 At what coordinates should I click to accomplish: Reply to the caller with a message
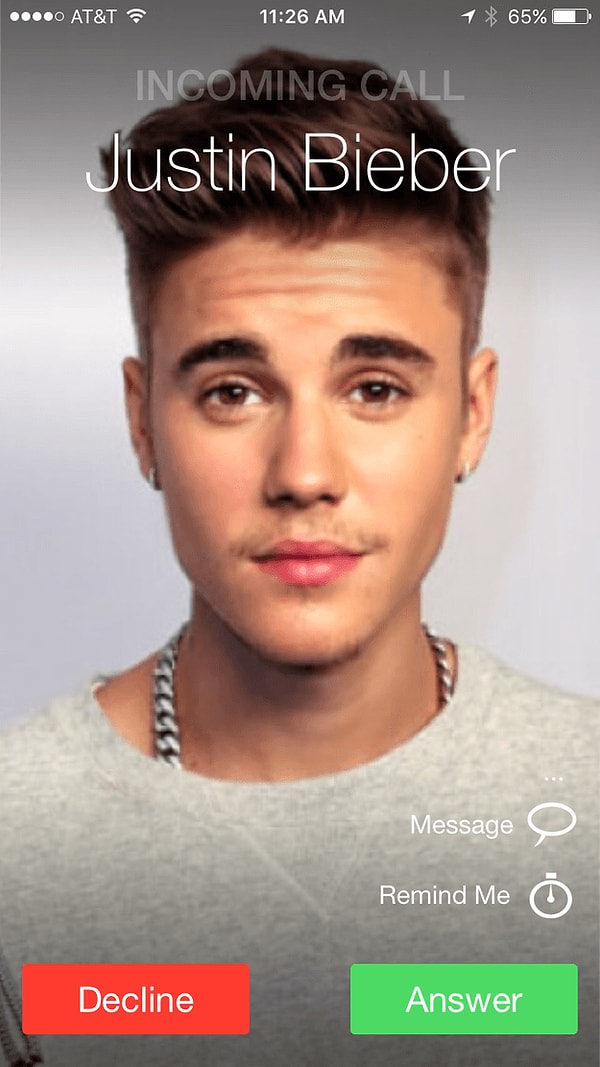(x=551, y=825)
